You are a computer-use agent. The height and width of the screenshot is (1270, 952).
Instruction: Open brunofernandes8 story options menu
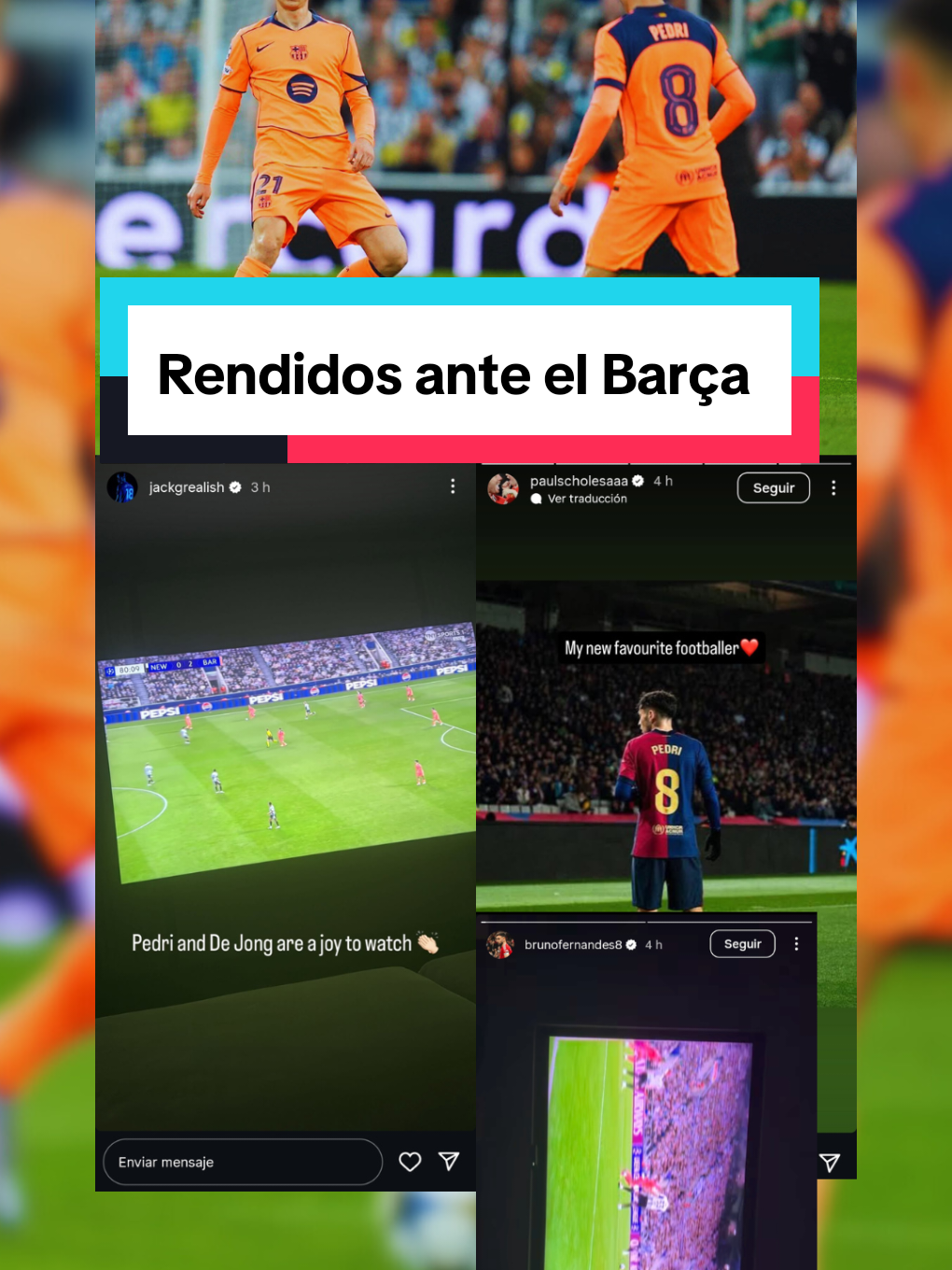tap(796, 944)
